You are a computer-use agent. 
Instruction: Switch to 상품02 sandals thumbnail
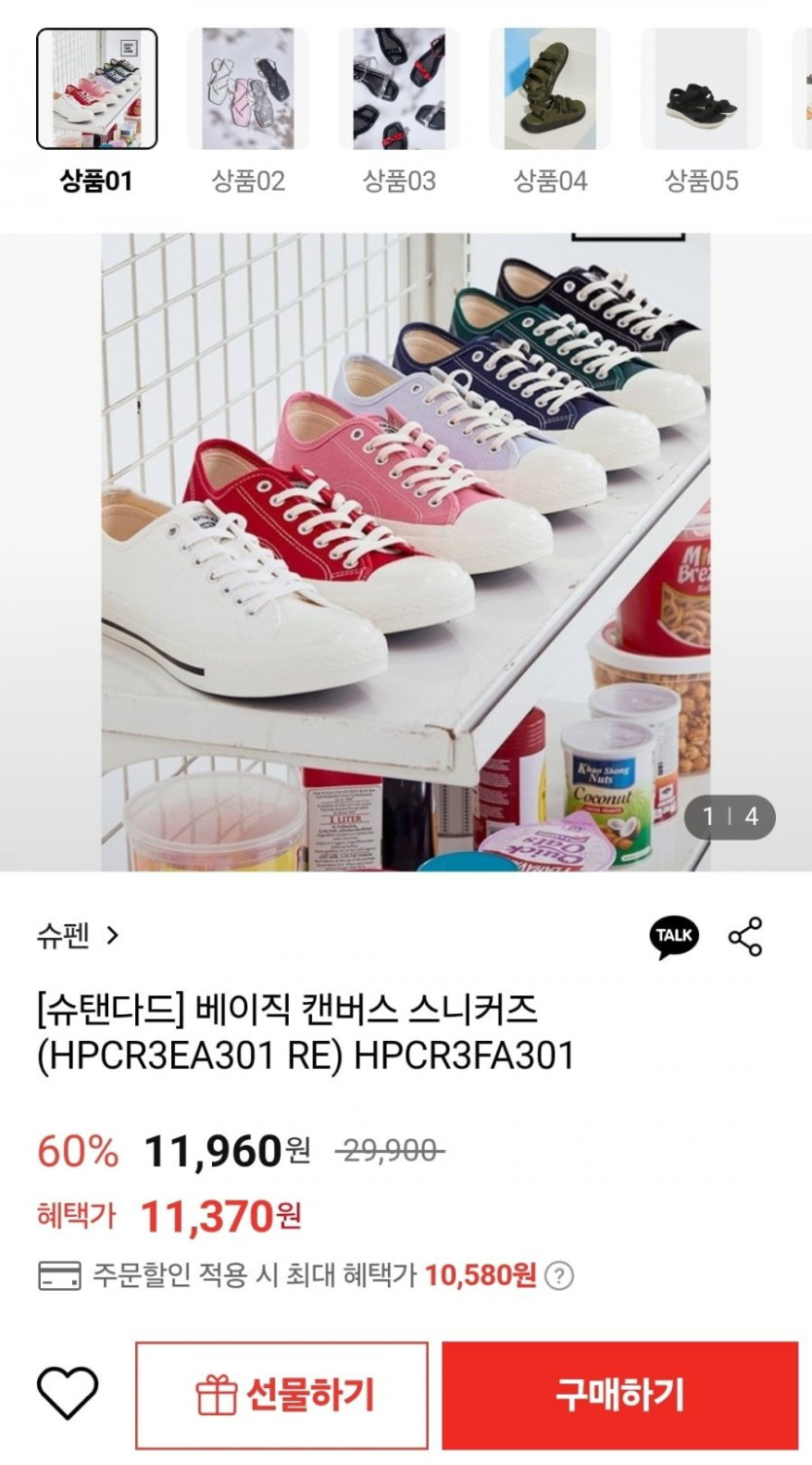(x=248, y=89)
